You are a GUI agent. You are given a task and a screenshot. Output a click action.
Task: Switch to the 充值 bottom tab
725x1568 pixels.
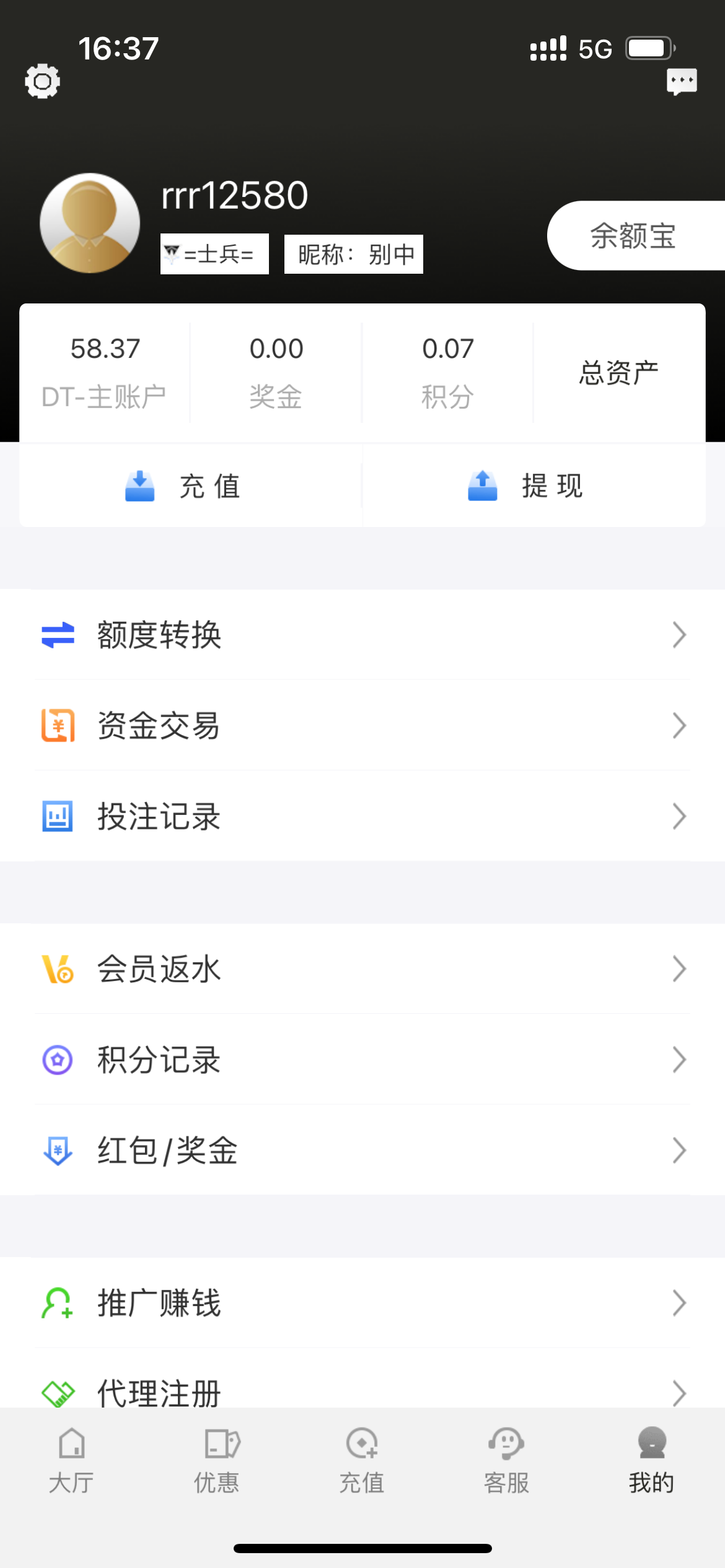(362, 1460)
